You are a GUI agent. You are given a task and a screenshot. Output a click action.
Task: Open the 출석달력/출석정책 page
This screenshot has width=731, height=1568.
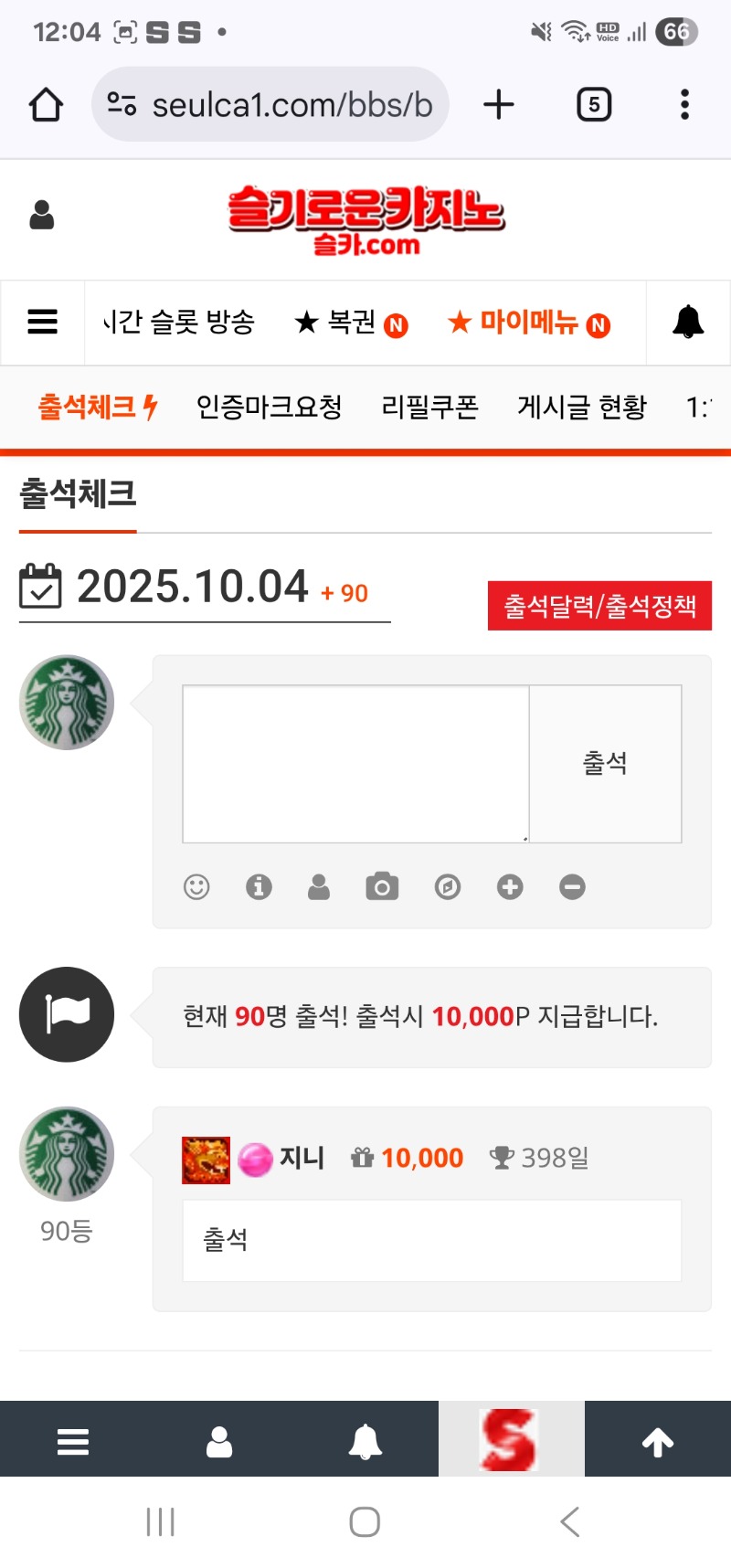[x=599, y=606]
